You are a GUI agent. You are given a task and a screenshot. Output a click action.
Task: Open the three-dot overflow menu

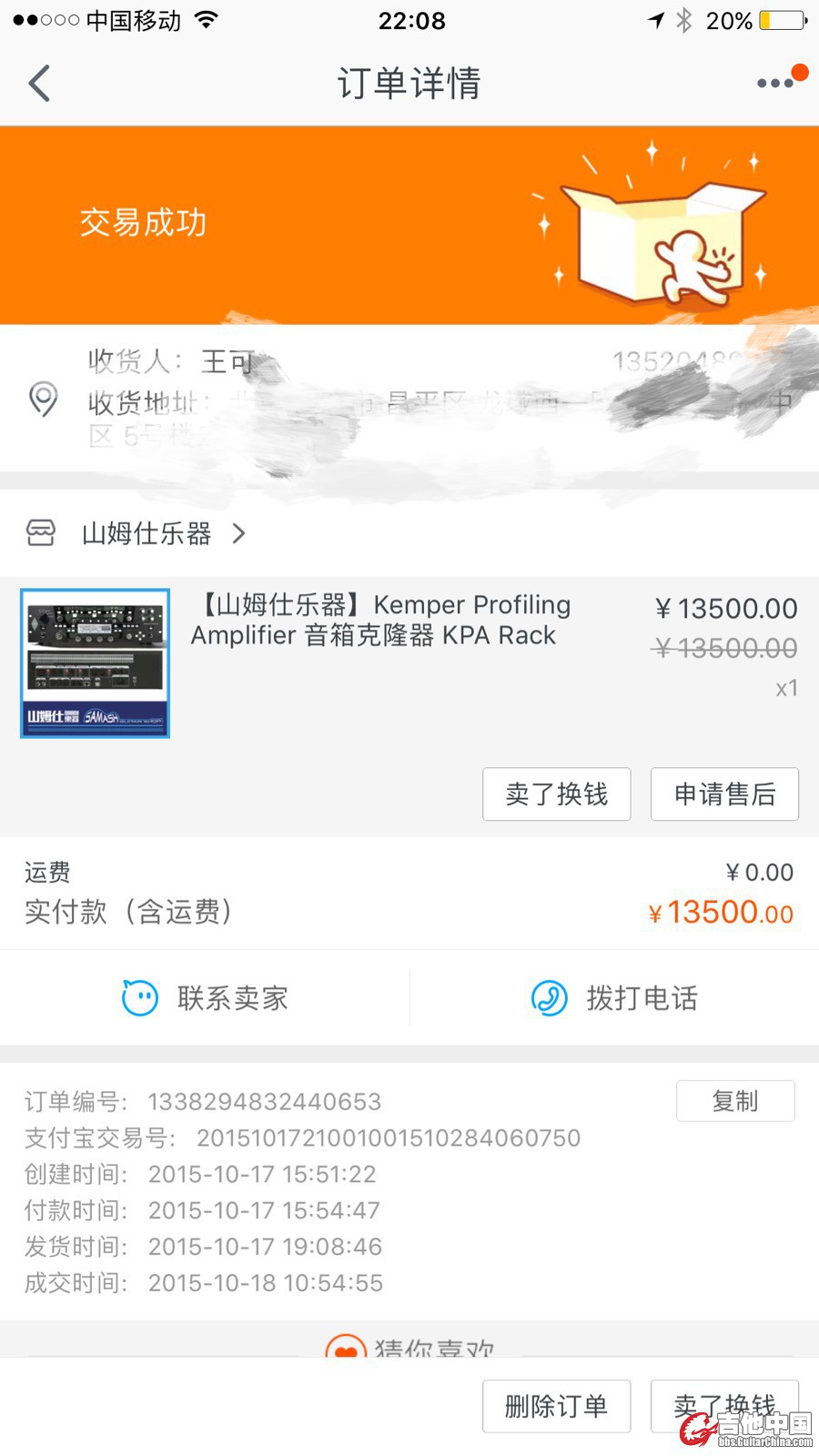(775, 83)
